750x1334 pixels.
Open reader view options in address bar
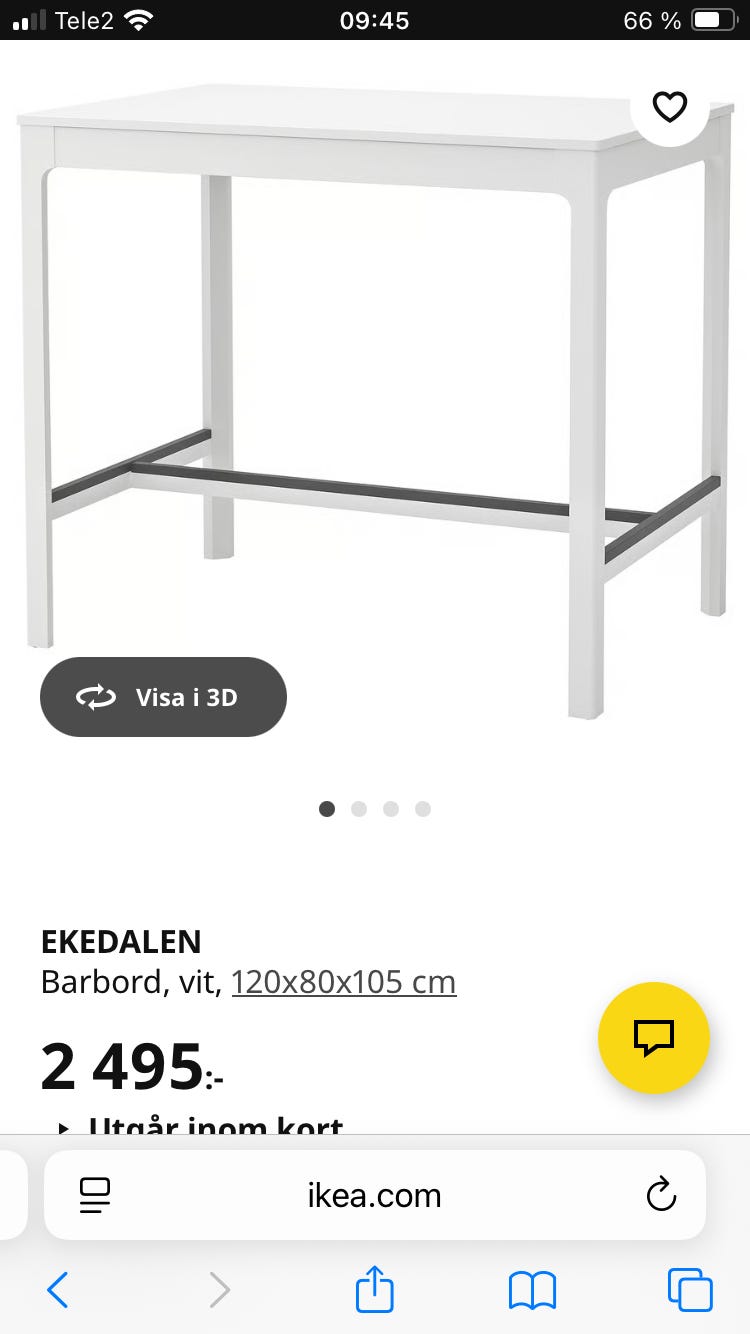coord(94,1194)
